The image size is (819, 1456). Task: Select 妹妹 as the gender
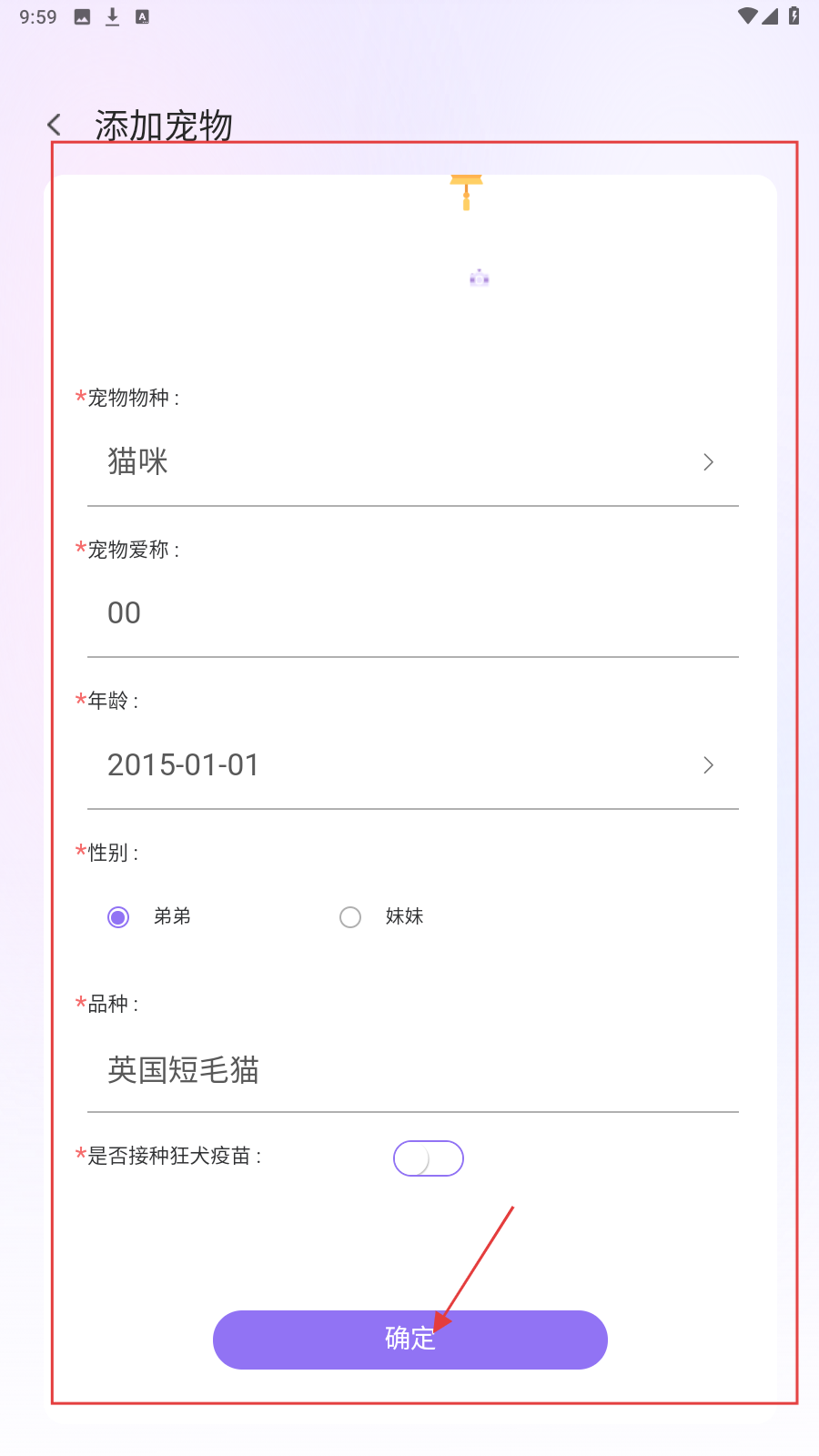tap(350, 916)
